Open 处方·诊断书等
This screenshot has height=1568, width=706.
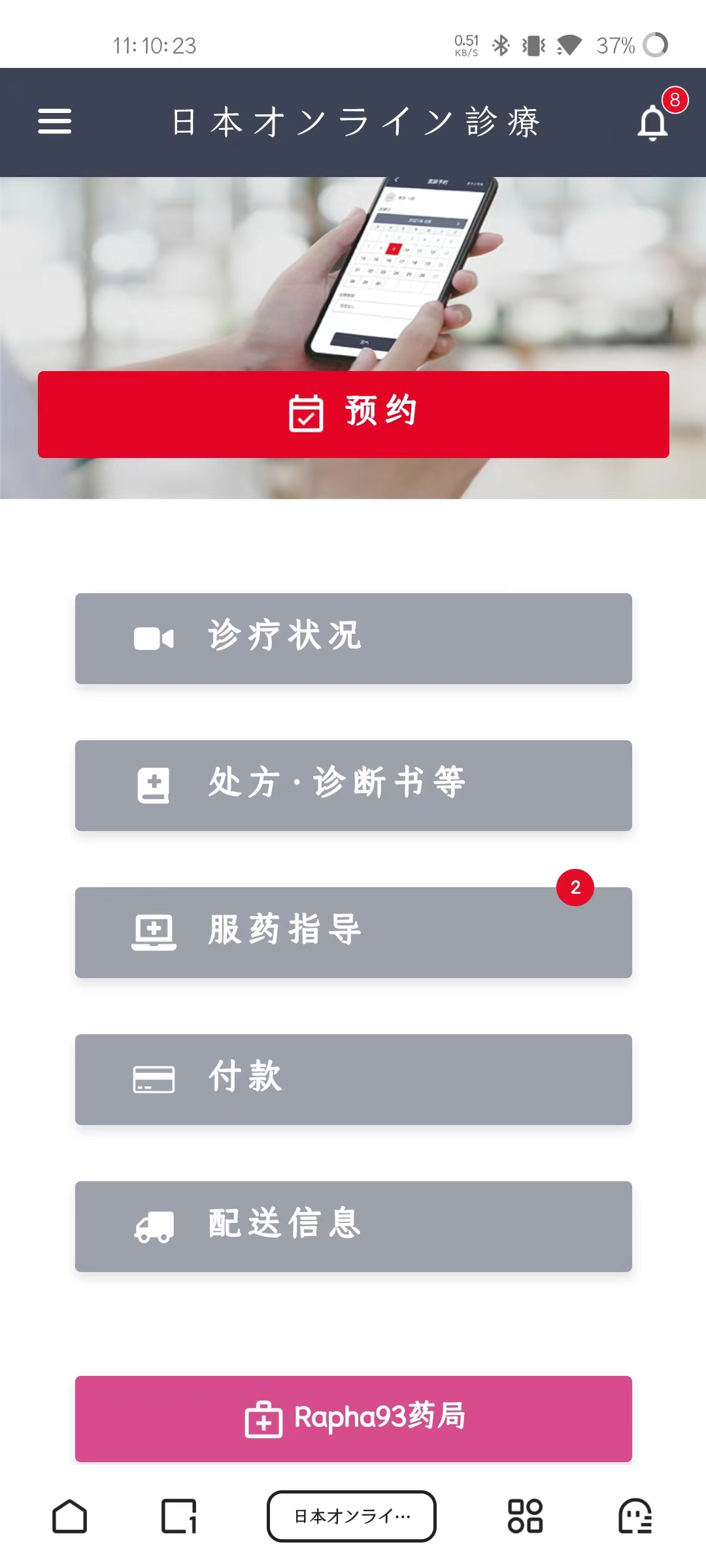click(353, 785)
